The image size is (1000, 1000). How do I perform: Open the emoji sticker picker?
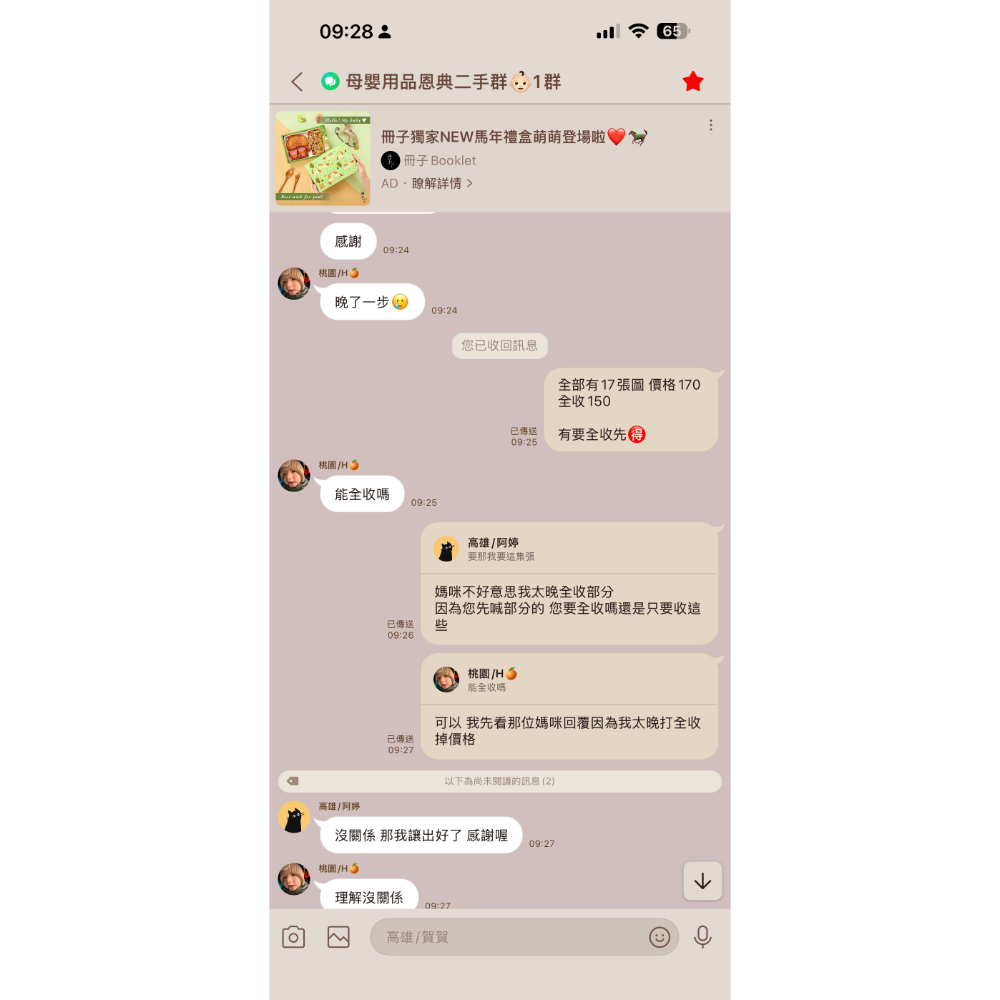point(659,937)
